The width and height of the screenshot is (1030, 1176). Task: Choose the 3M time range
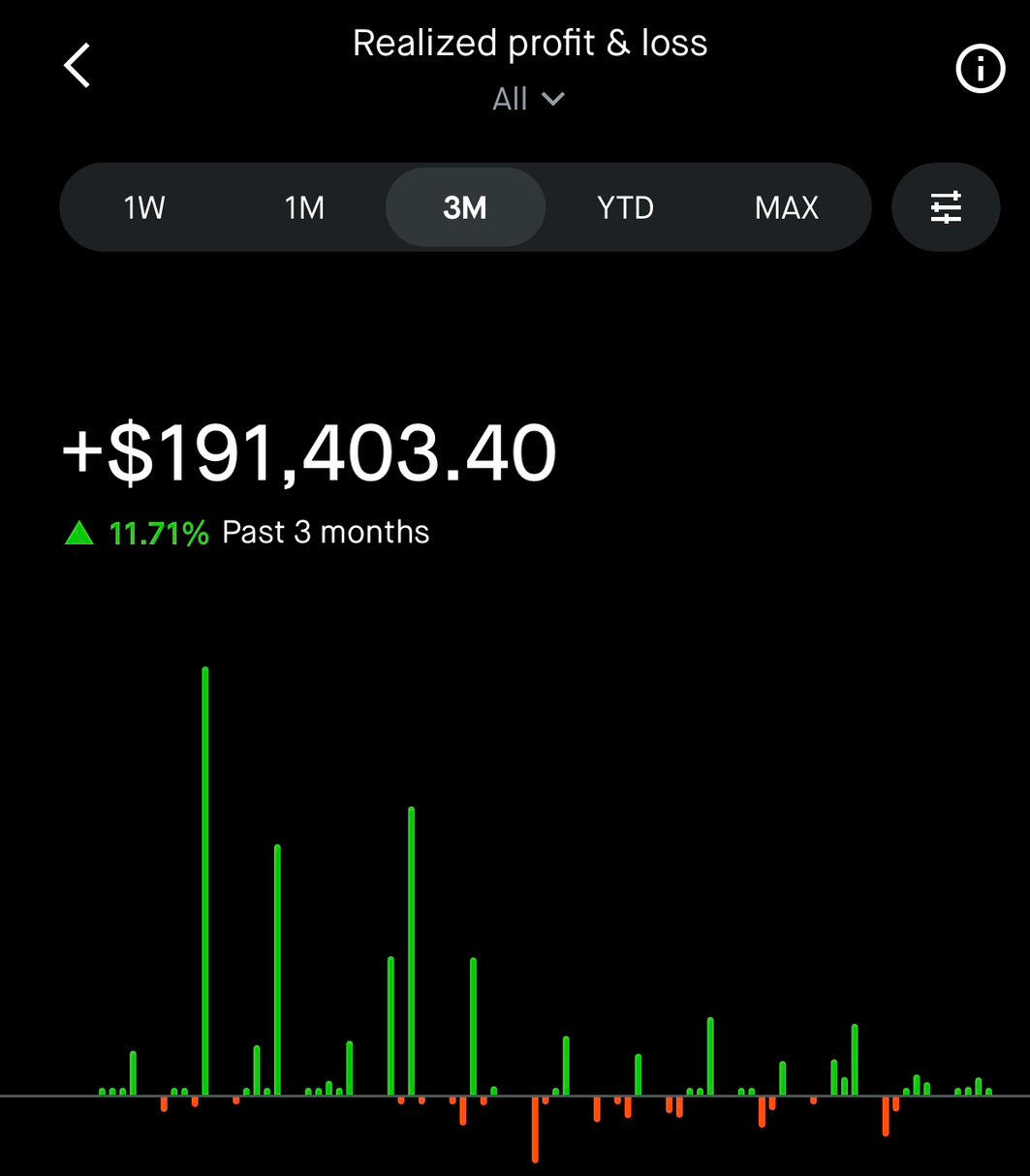[465, 207]
